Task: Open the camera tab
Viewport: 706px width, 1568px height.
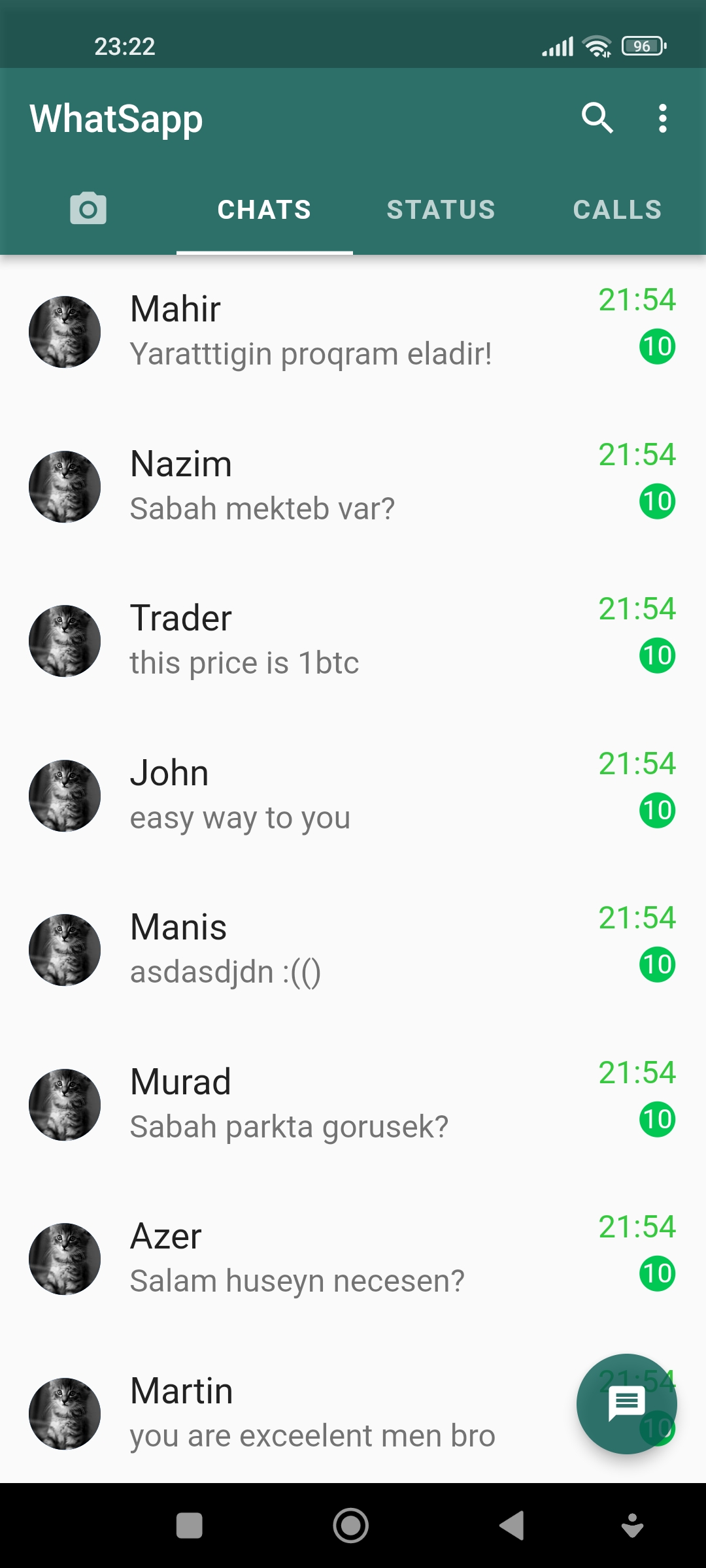Action: point(88,209)
